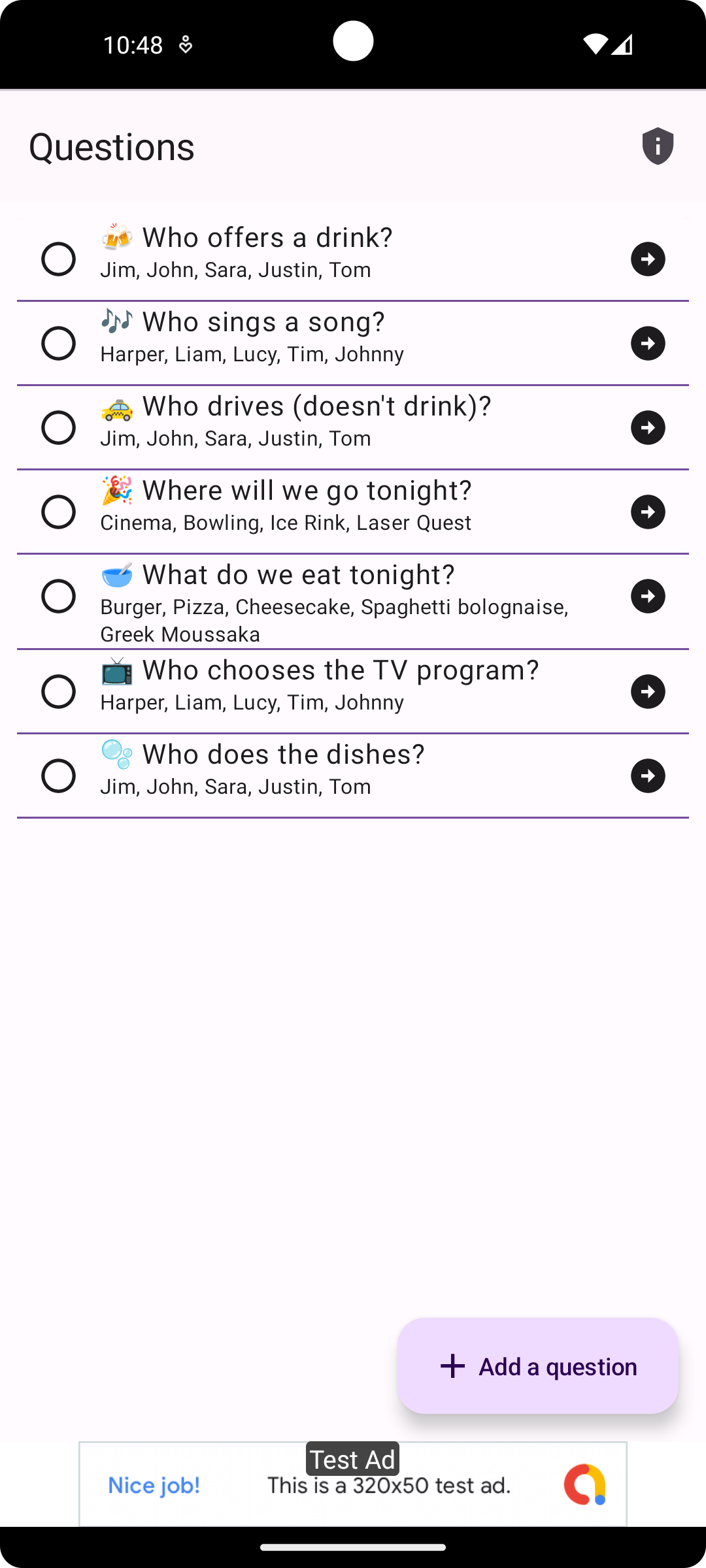Open arrow for "Who chooses the TV program?"
Screen dimensions: 706x1568
(648, 691)
